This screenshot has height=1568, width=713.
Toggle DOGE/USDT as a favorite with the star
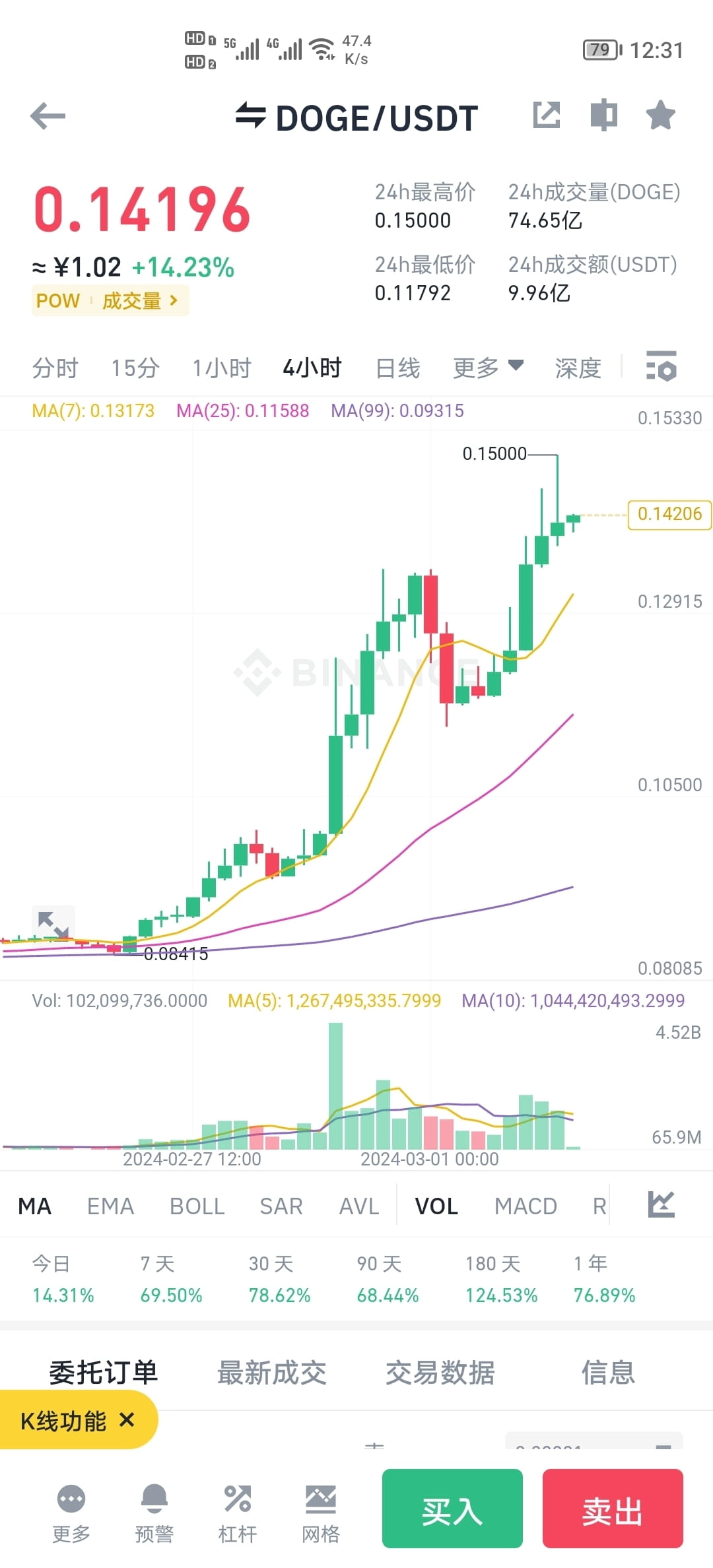click(660, 115)
